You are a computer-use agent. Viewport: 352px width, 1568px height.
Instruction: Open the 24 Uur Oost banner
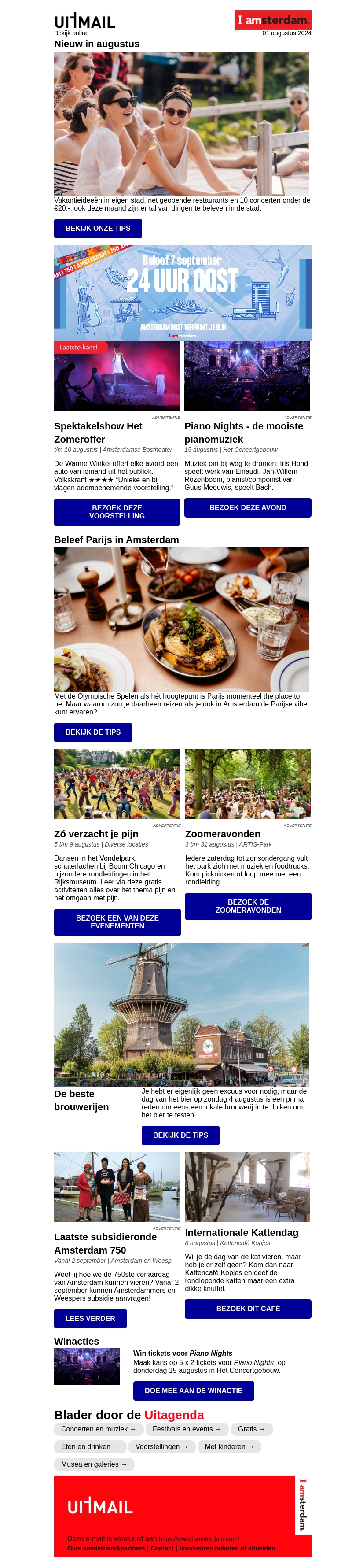tap(183, 293)
